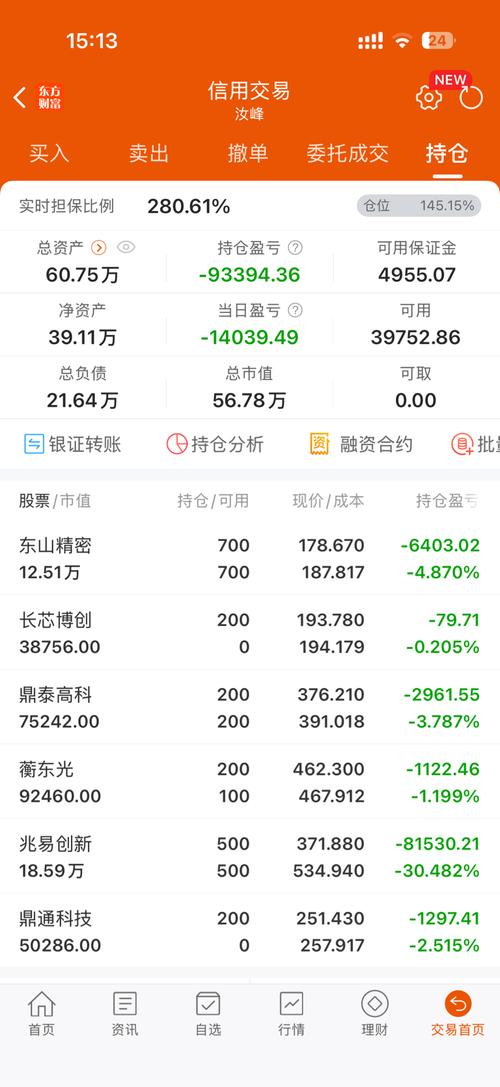500x1087 pixels.
Task: Refresh the holdings data
Action: tap(471, 98)
